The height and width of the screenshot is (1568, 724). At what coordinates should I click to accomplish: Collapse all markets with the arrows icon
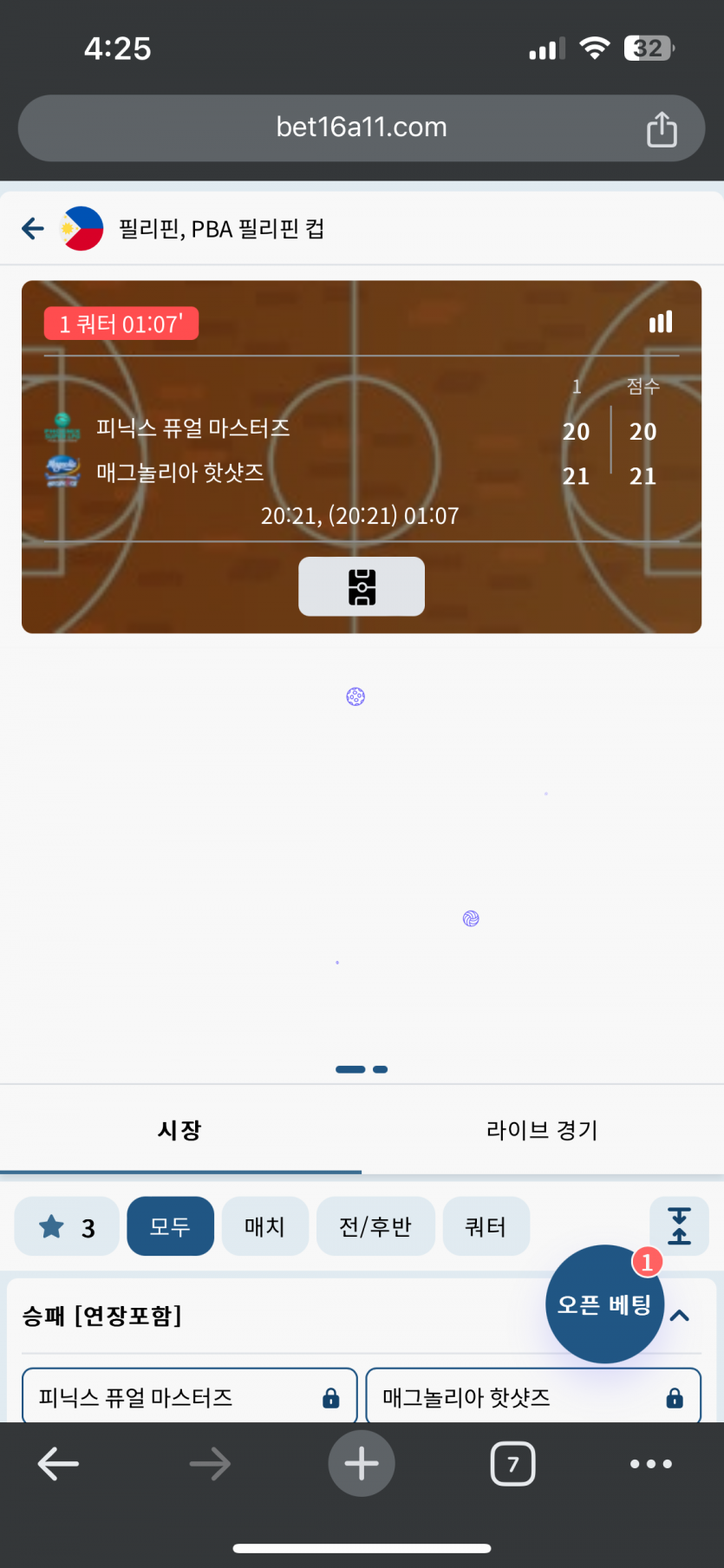[x=679, y=1226]
